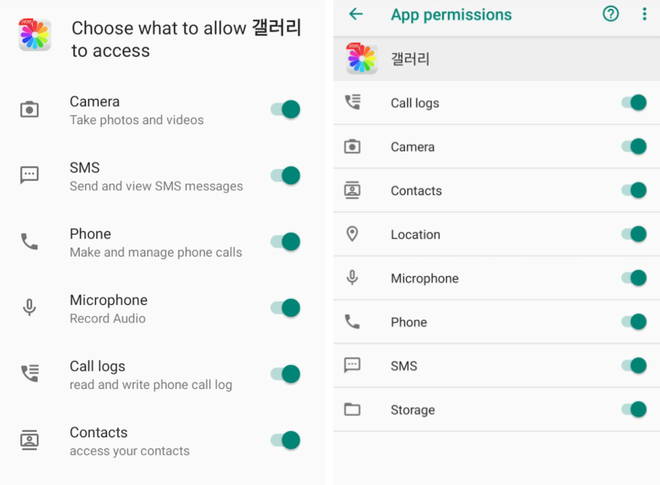The height and width of the screenshot is (485, 660).
Task: Turn off SMS in App permissions list
Action: 634,366
